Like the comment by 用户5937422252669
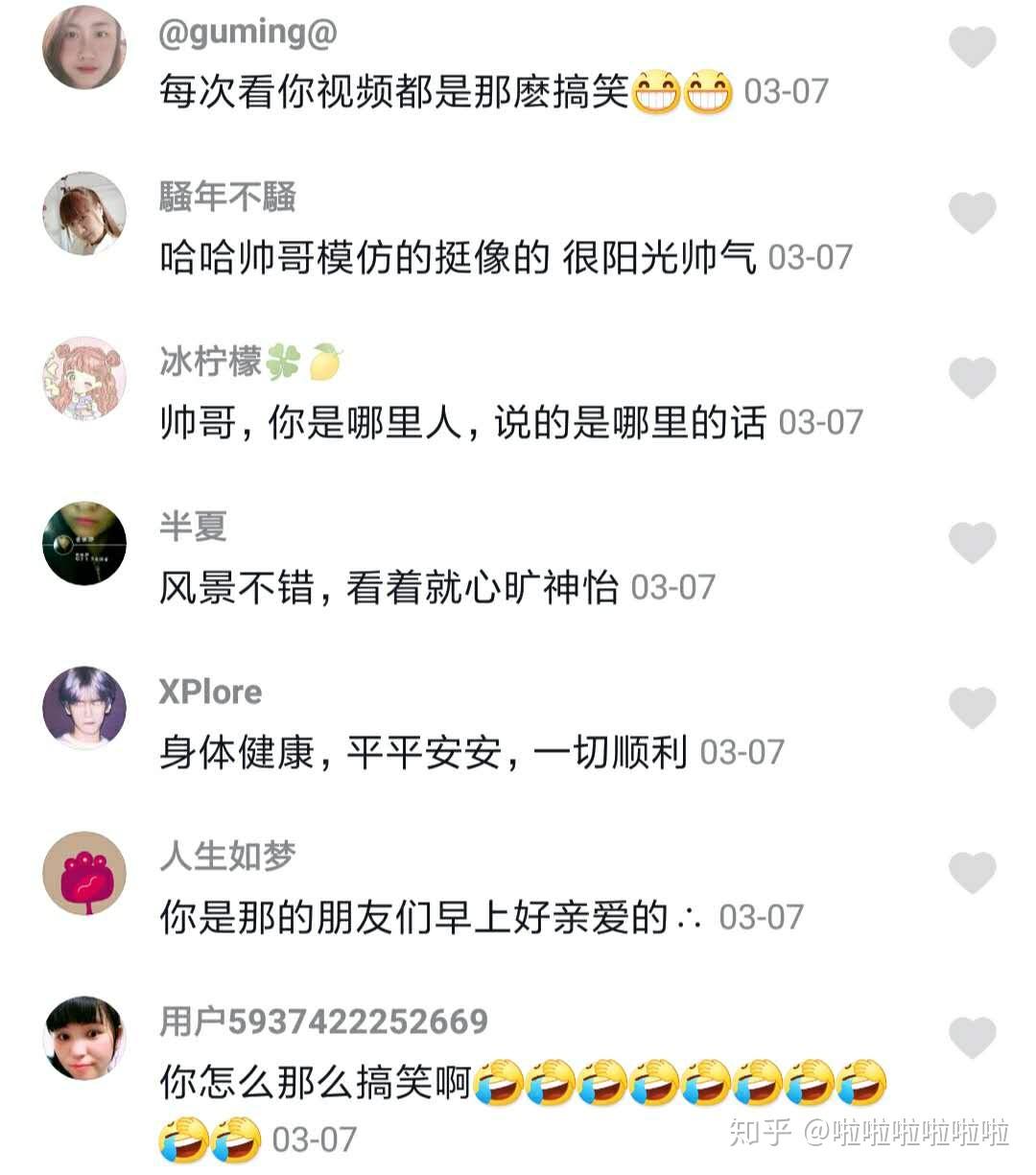The width and height of the screenshot is (1036, 1175). pyautogui.click(x=972, y=1038)
